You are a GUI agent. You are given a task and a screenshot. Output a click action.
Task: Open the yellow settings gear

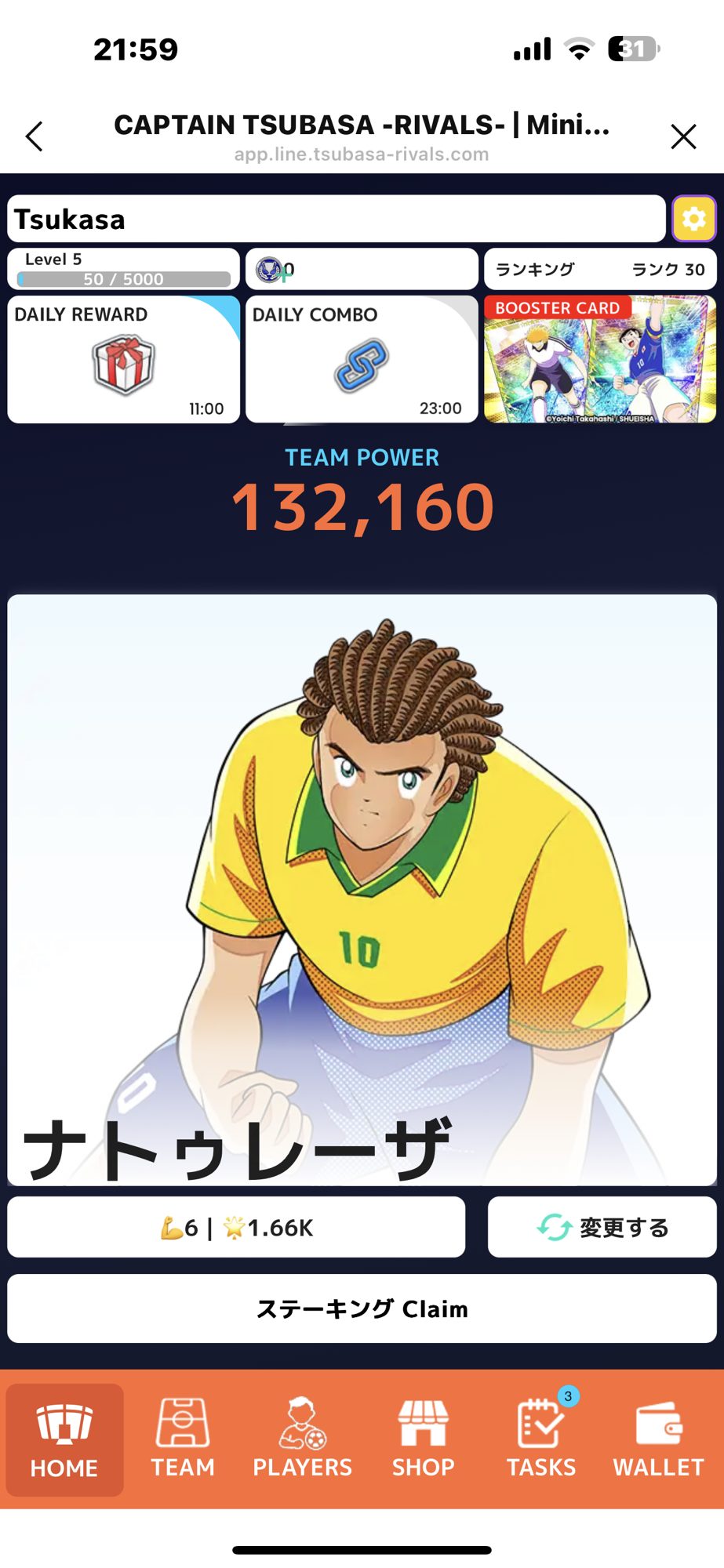(x=693, y=219)
